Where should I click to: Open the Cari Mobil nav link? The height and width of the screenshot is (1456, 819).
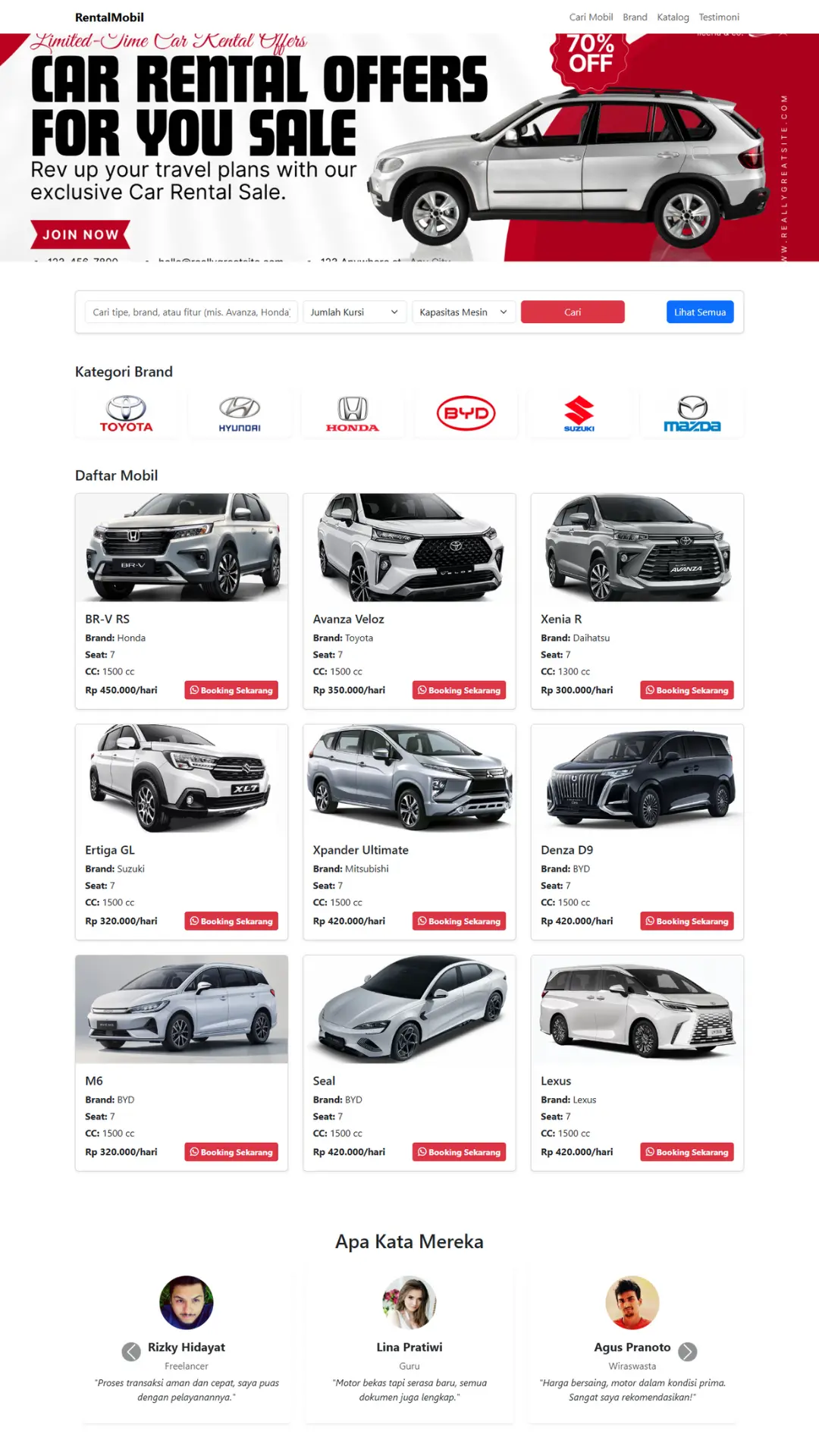tap(590, 17)
